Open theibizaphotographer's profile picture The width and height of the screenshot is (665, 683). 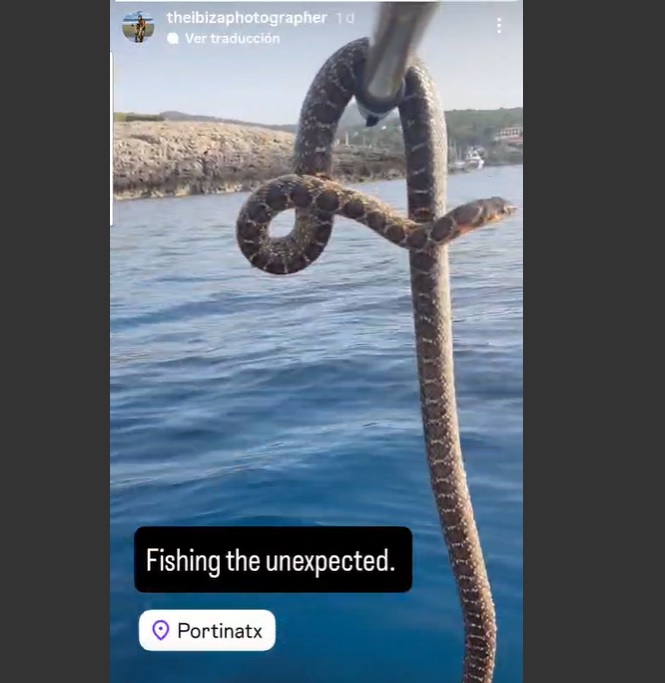[x=138, y=26]
